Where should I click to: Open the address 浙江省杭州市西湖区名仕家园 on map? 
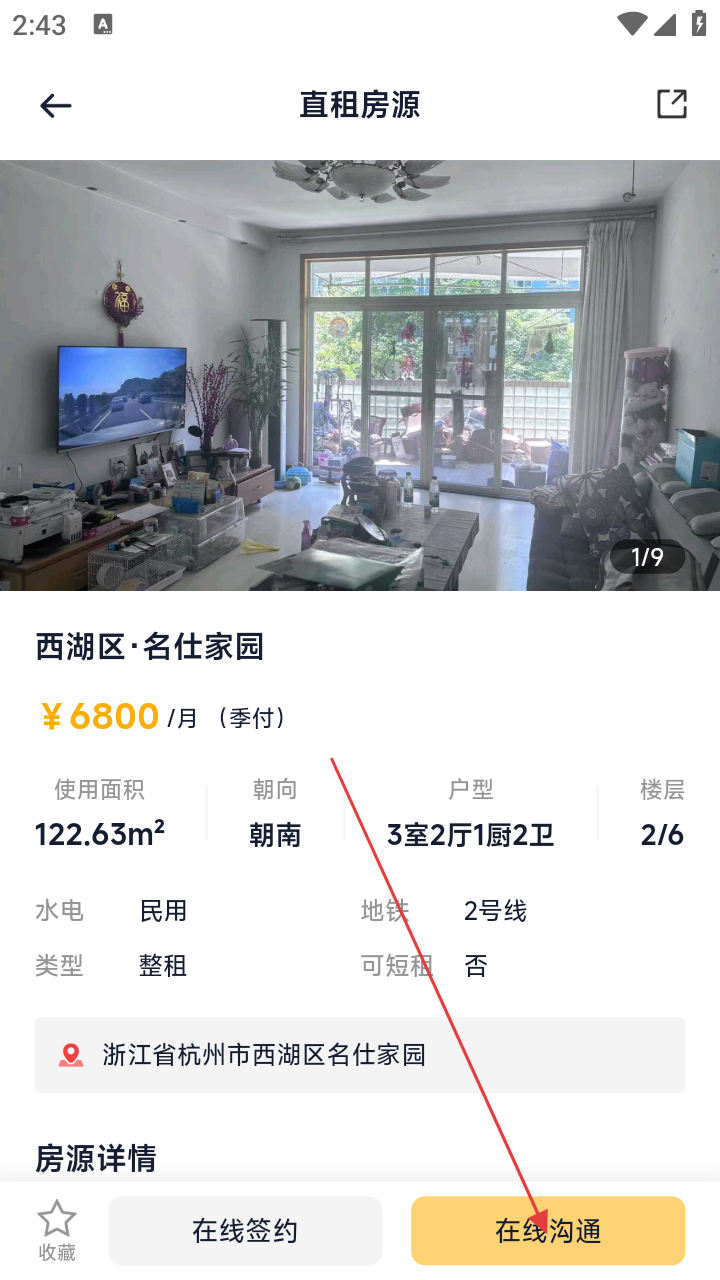pos(360,1055)
